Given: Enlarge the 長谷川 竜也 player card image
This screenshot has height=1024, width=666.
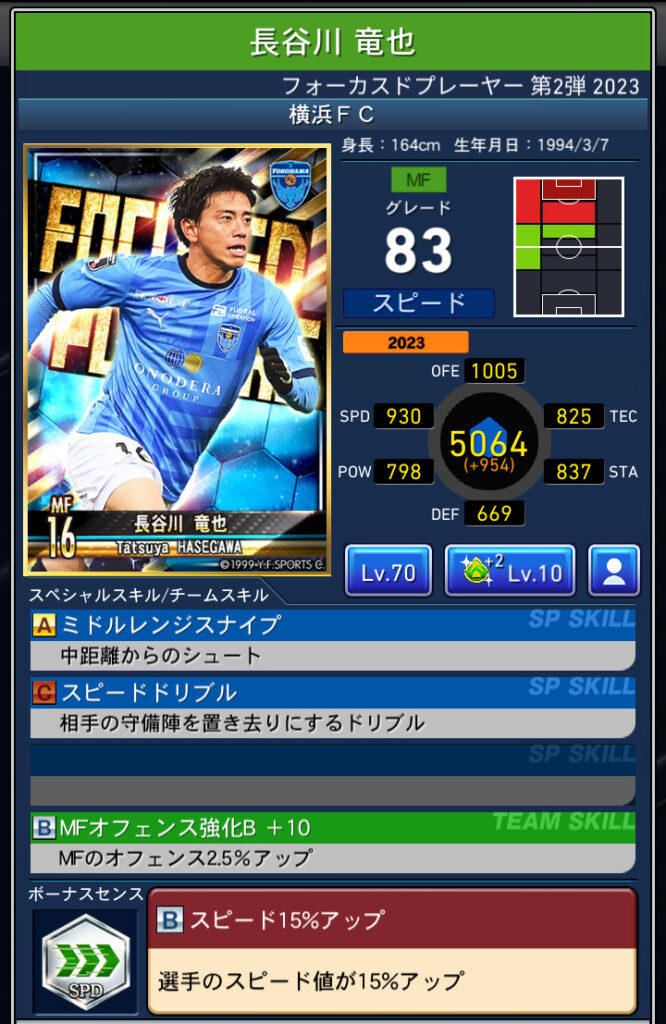Looking at the screenshot, I should coord(177,360).
